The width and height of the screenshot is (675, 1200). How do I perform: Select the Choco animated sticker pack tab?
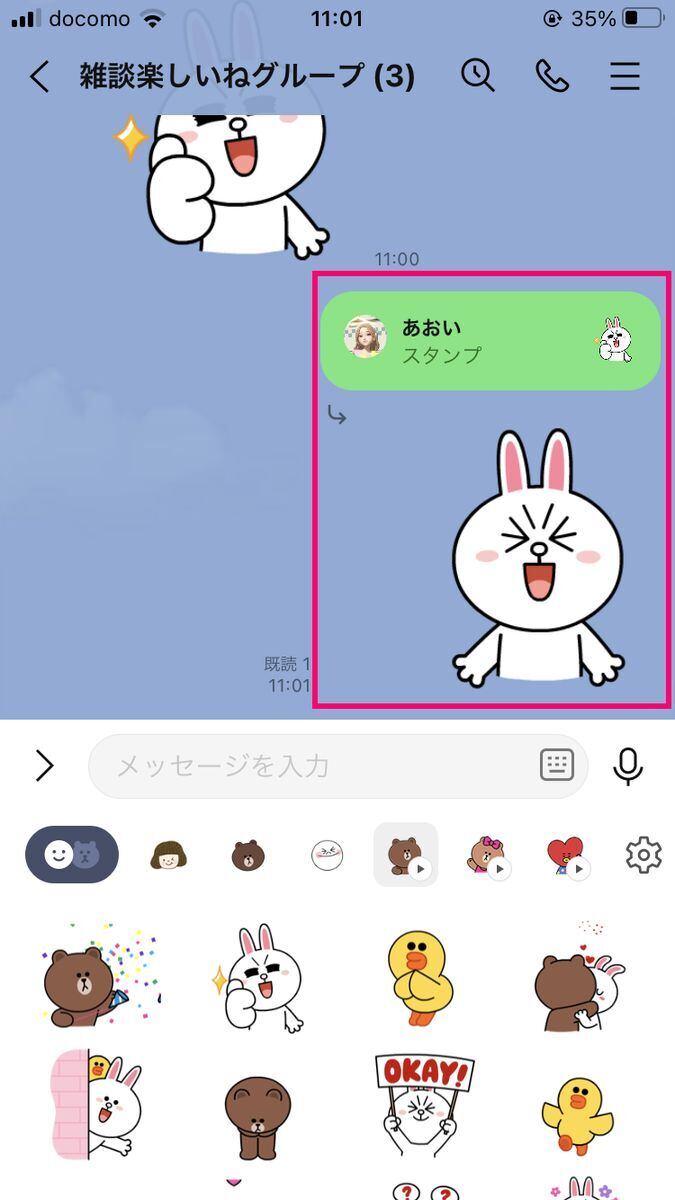[486, 856]
